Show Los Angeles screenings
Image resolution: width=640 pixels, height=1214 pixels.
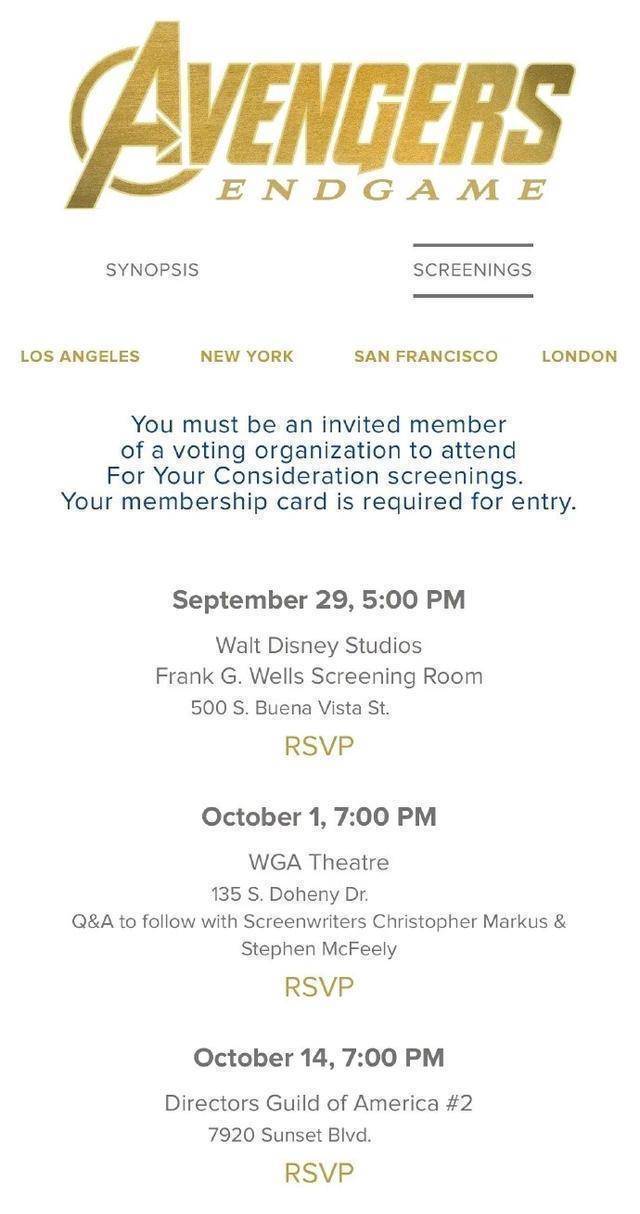pos(80,356)
